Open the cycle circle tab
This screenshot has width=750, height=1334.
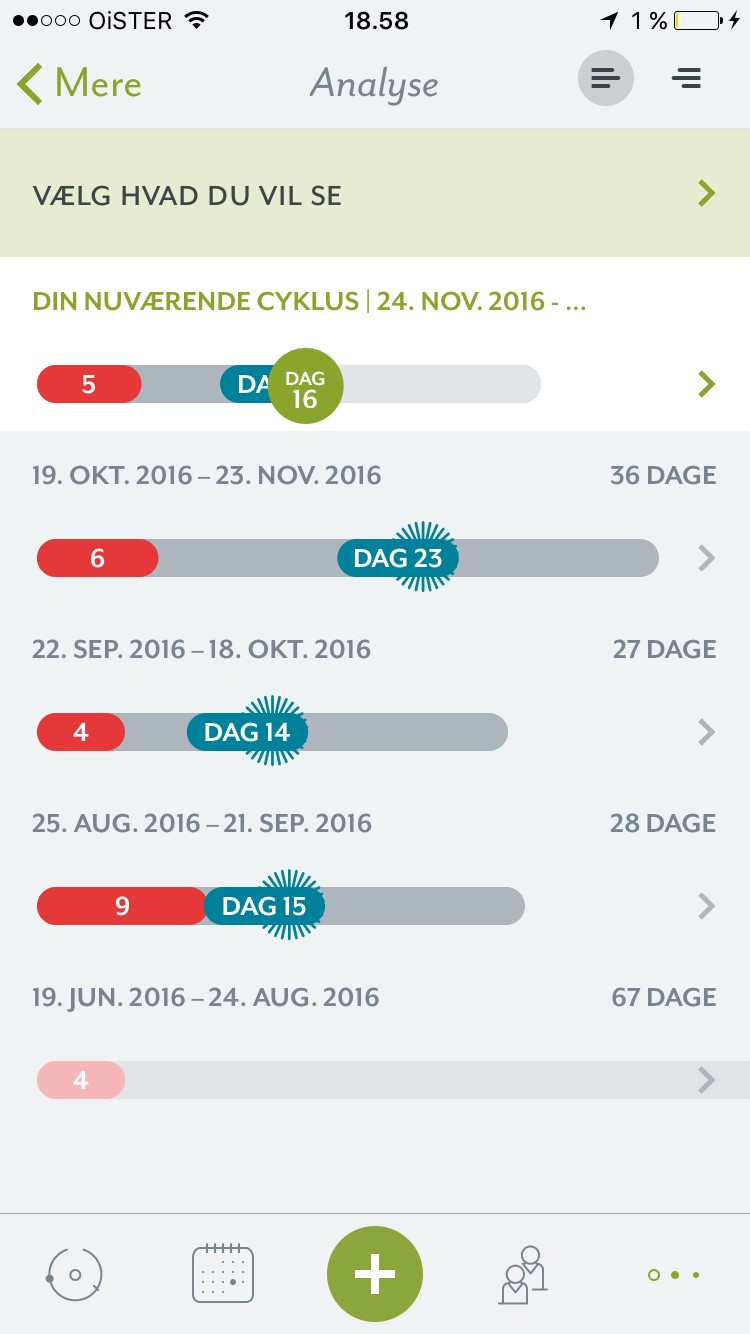point(75,1274)
